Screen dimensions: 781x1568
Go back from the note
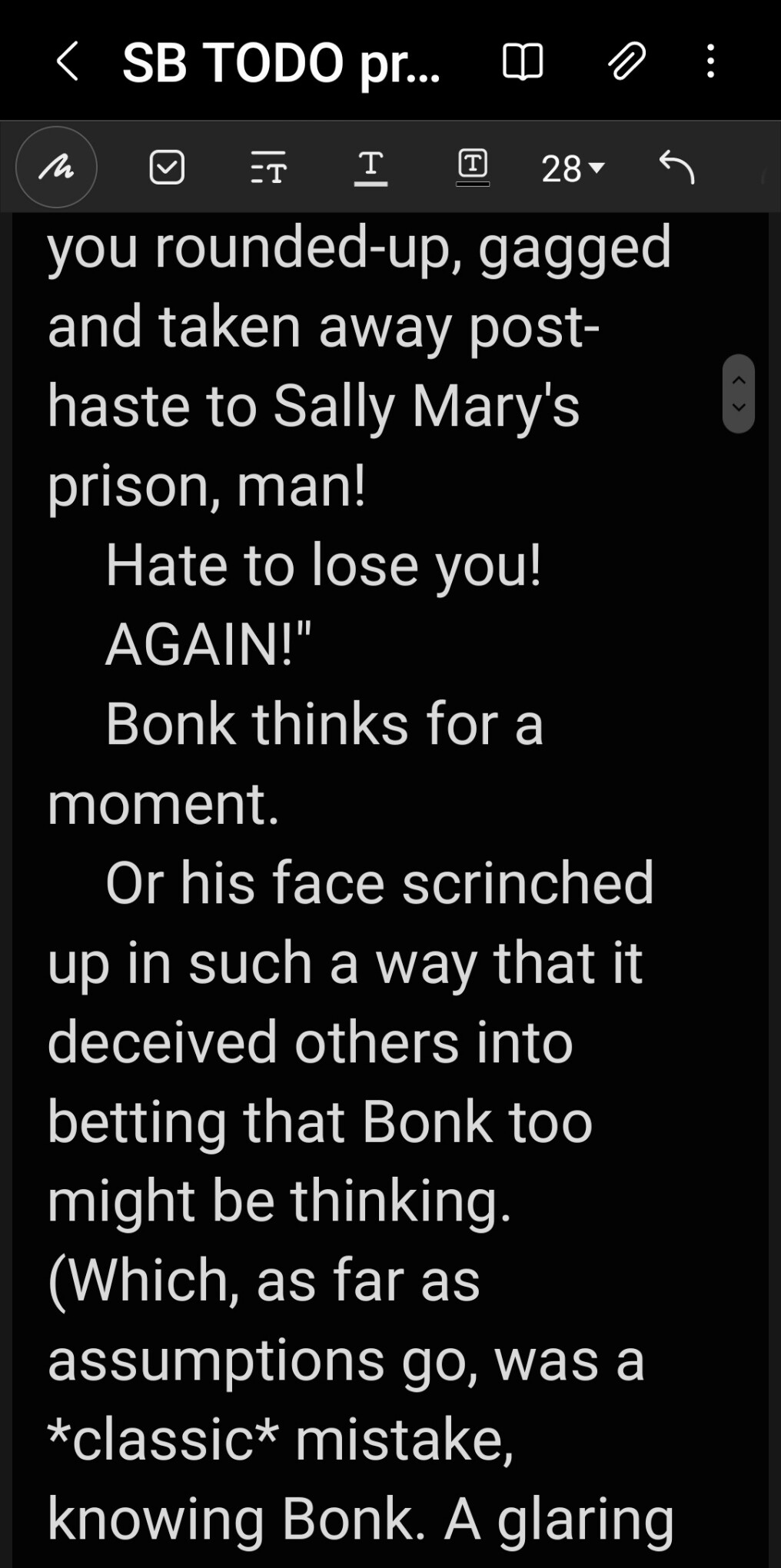[x=68, y=61]
